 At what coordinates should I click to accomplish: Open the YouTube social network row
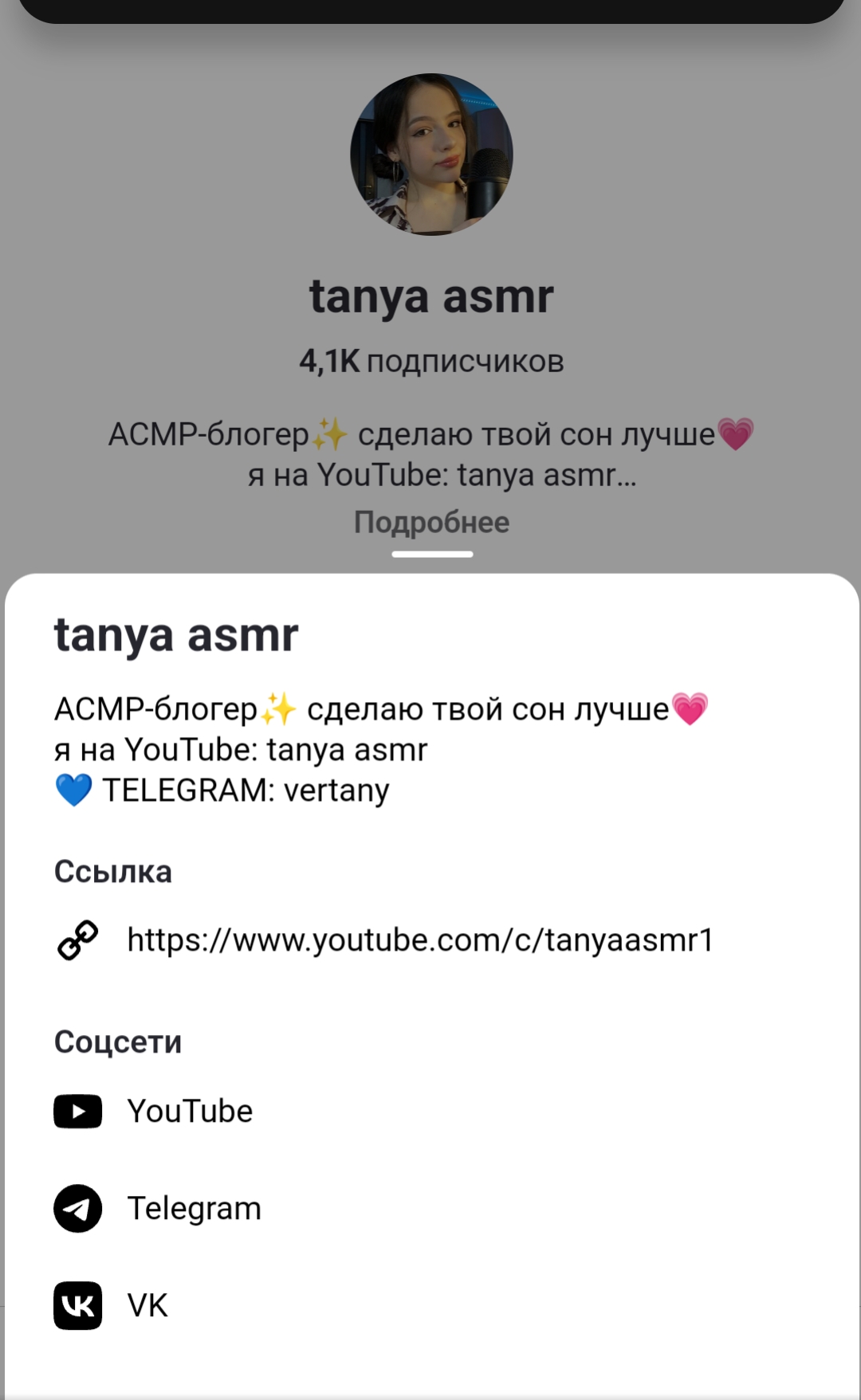pos(190,1112)
